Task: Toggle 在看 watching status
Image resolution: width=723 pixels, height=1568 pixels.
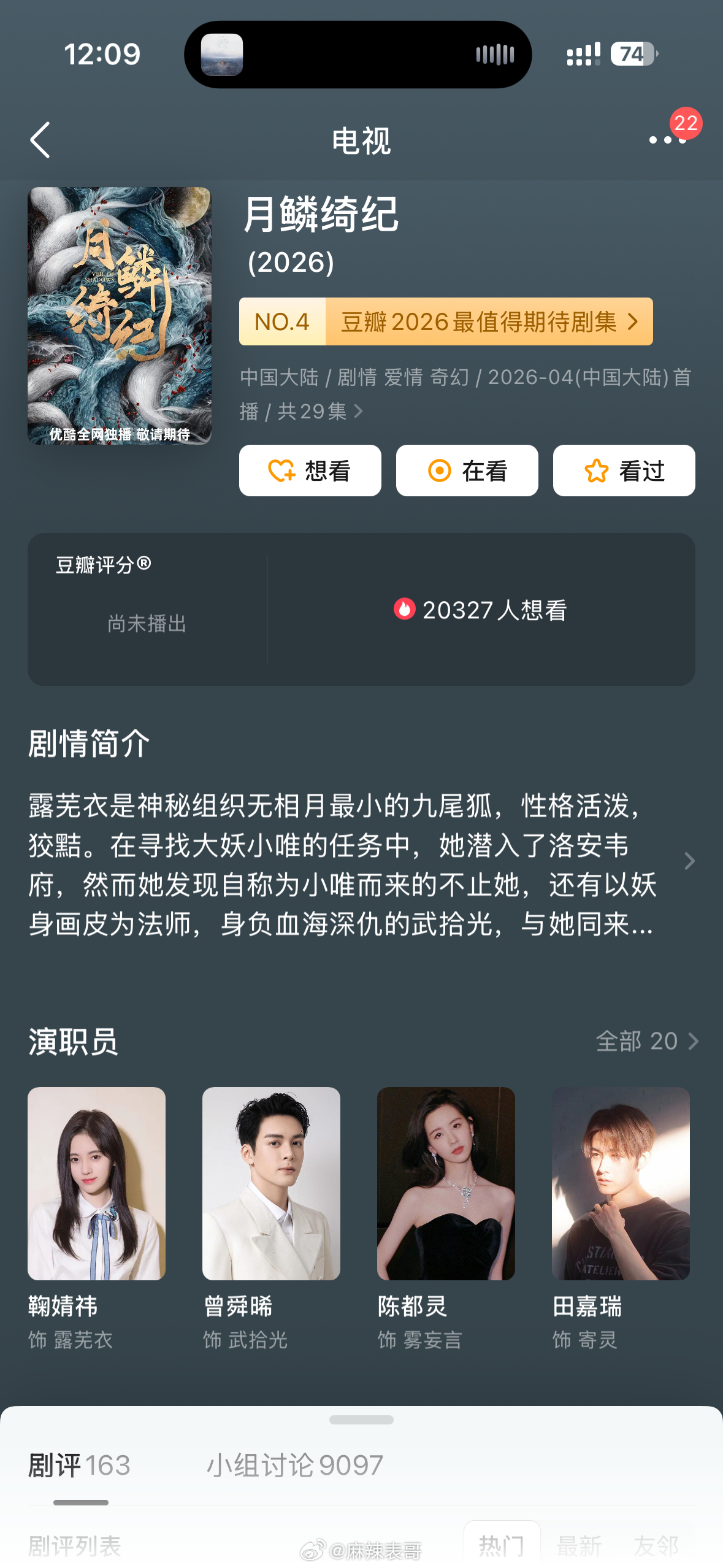Action: tap(468, 471)
